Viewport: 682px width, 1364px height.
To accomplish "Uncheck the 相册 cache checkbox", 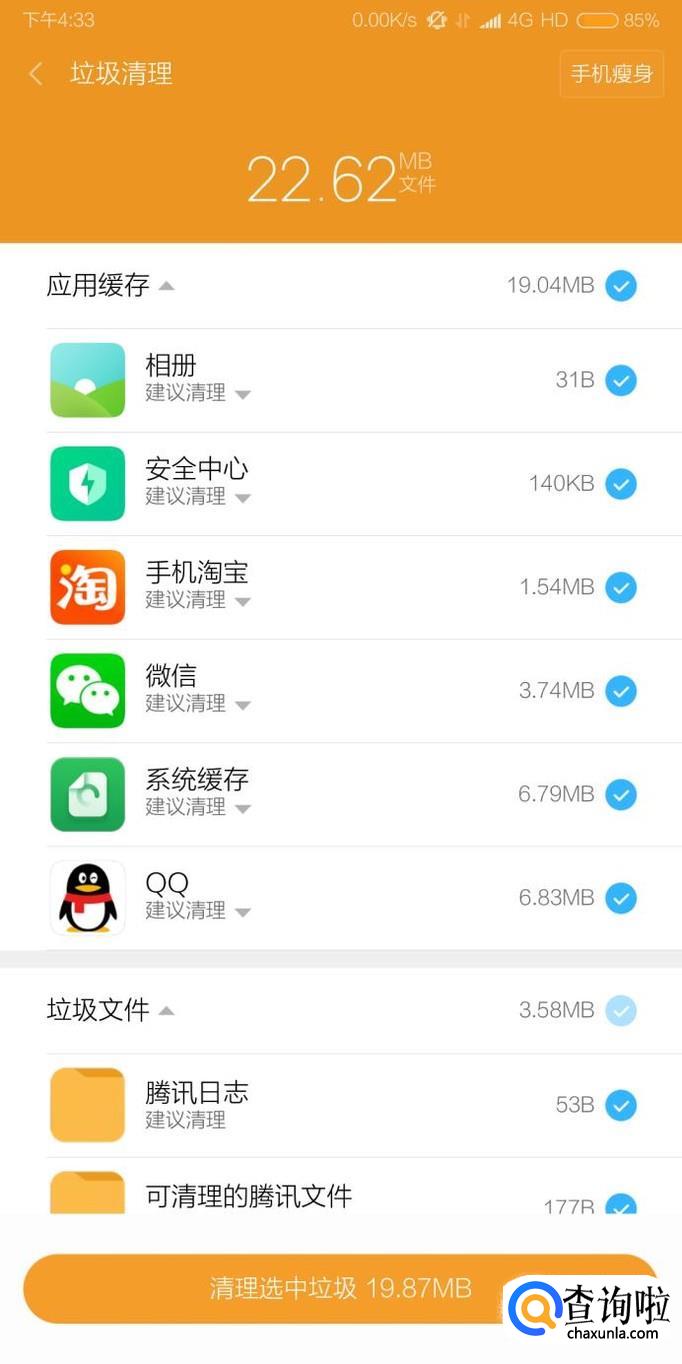I will (621, 380).
